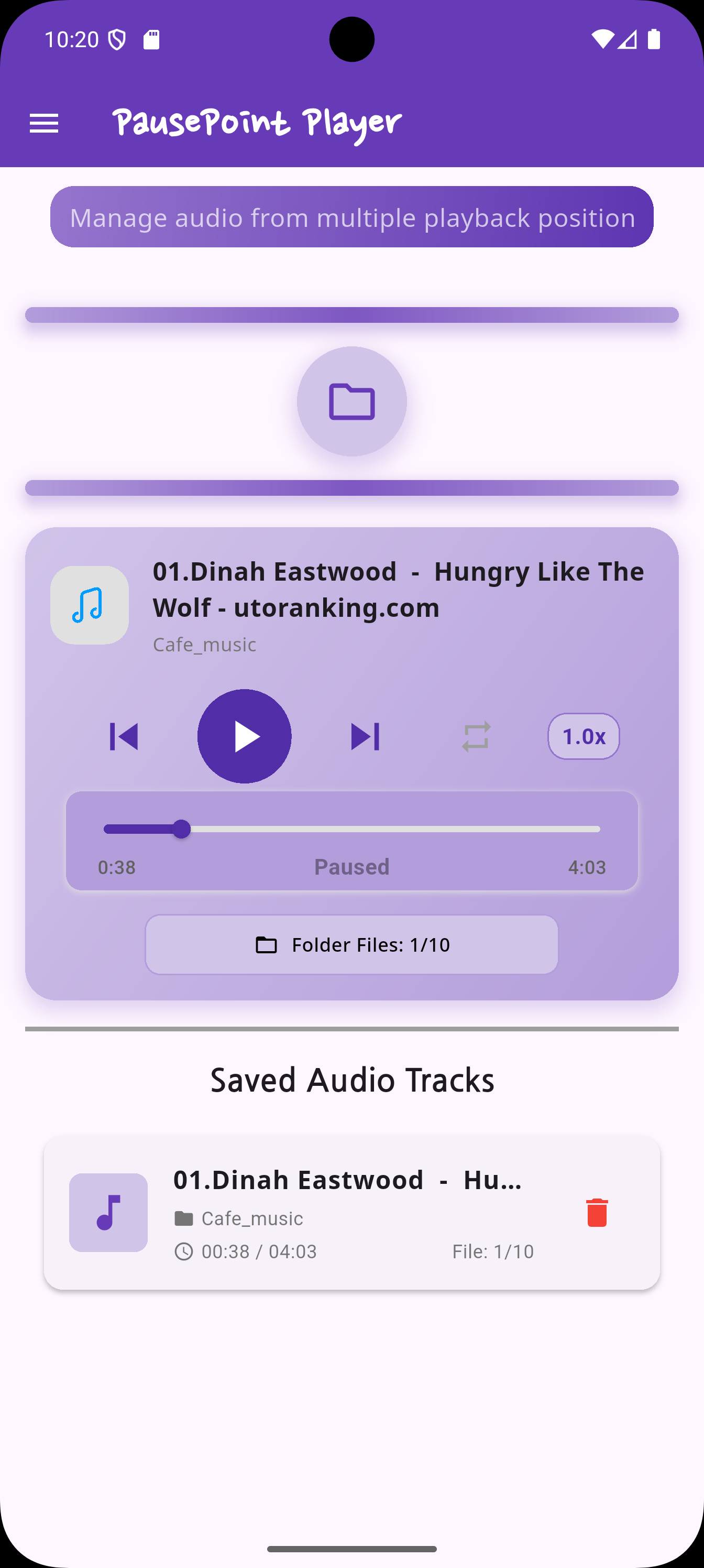Change the 1.0x playback speed
Image resolution: width=704 pixels, height=1568 pixels.
coord(583,736)
